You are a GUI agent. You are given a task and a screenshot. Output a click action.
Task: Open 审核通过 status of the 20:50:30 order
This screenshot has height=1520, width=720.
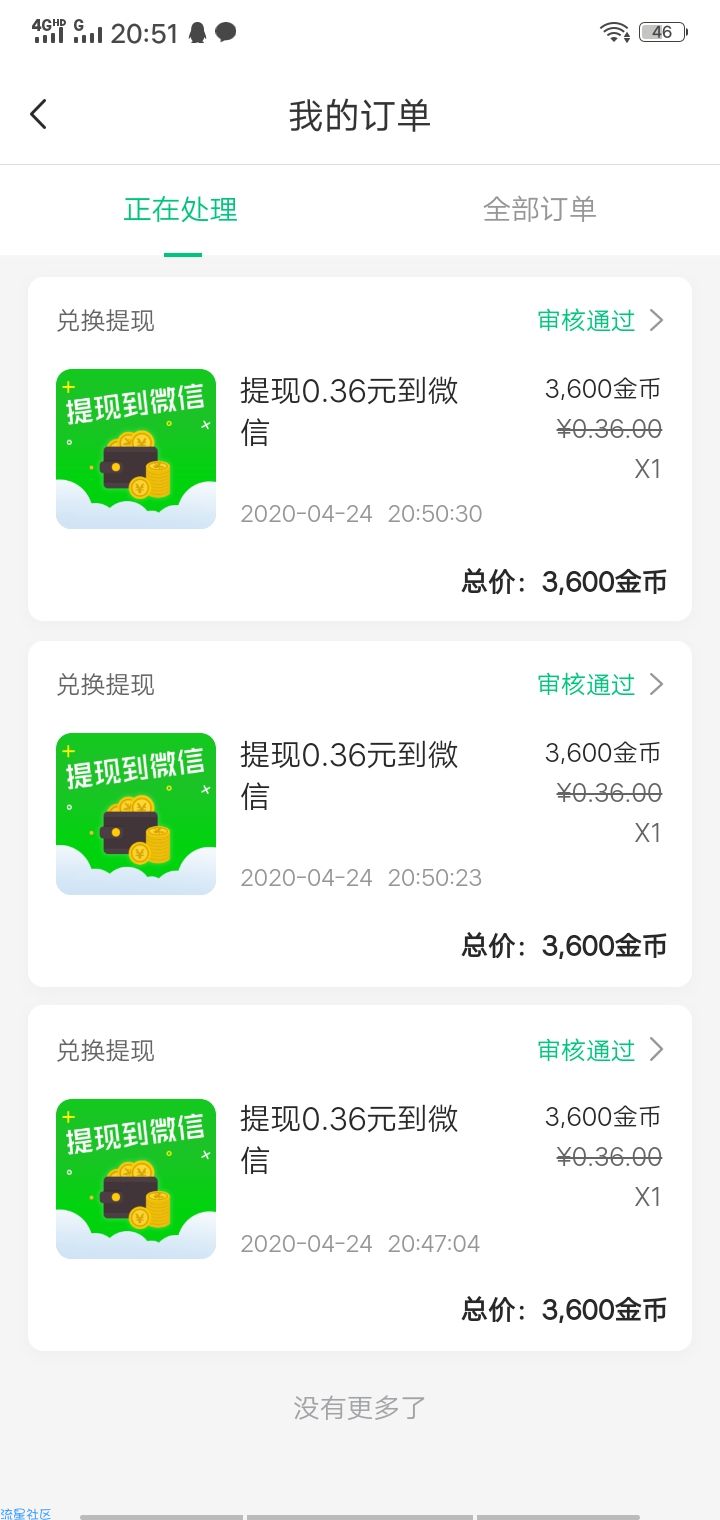(x=600, y=320)
